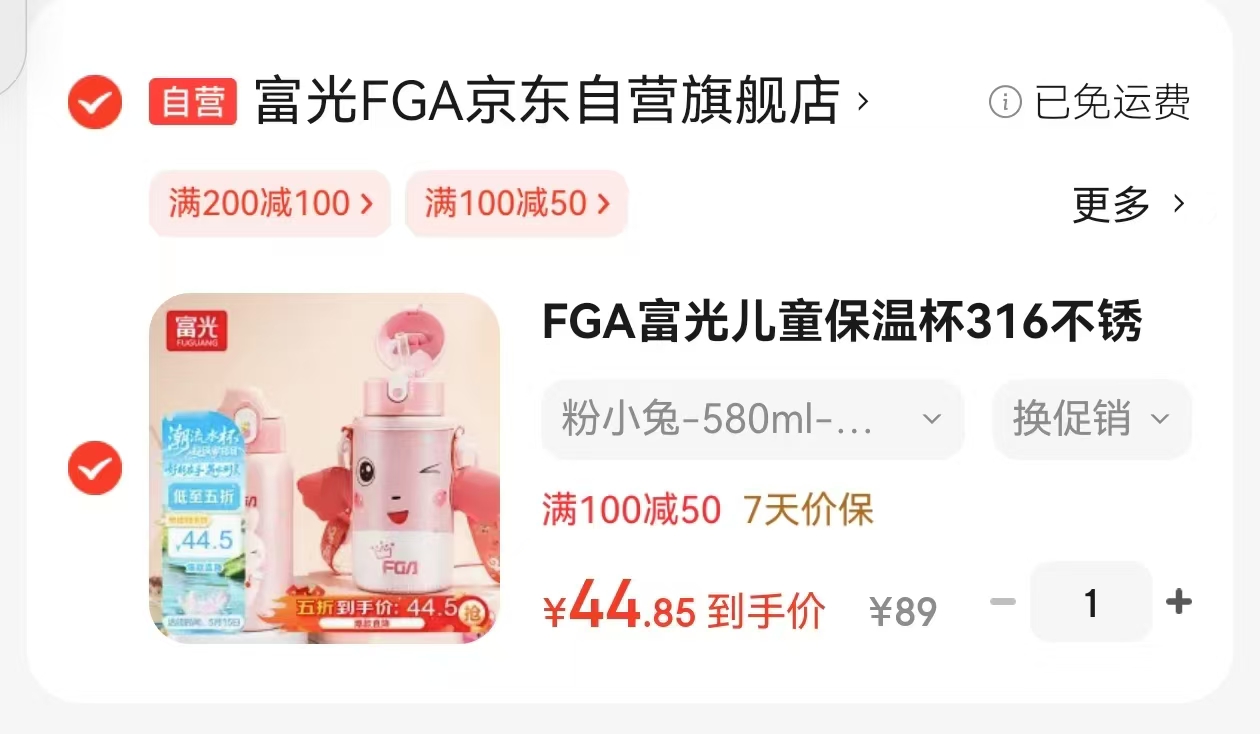The width and height of the screenshot is (1260, 734).
Task: View 已免运费 shipping info
Action: (1090, 102)
